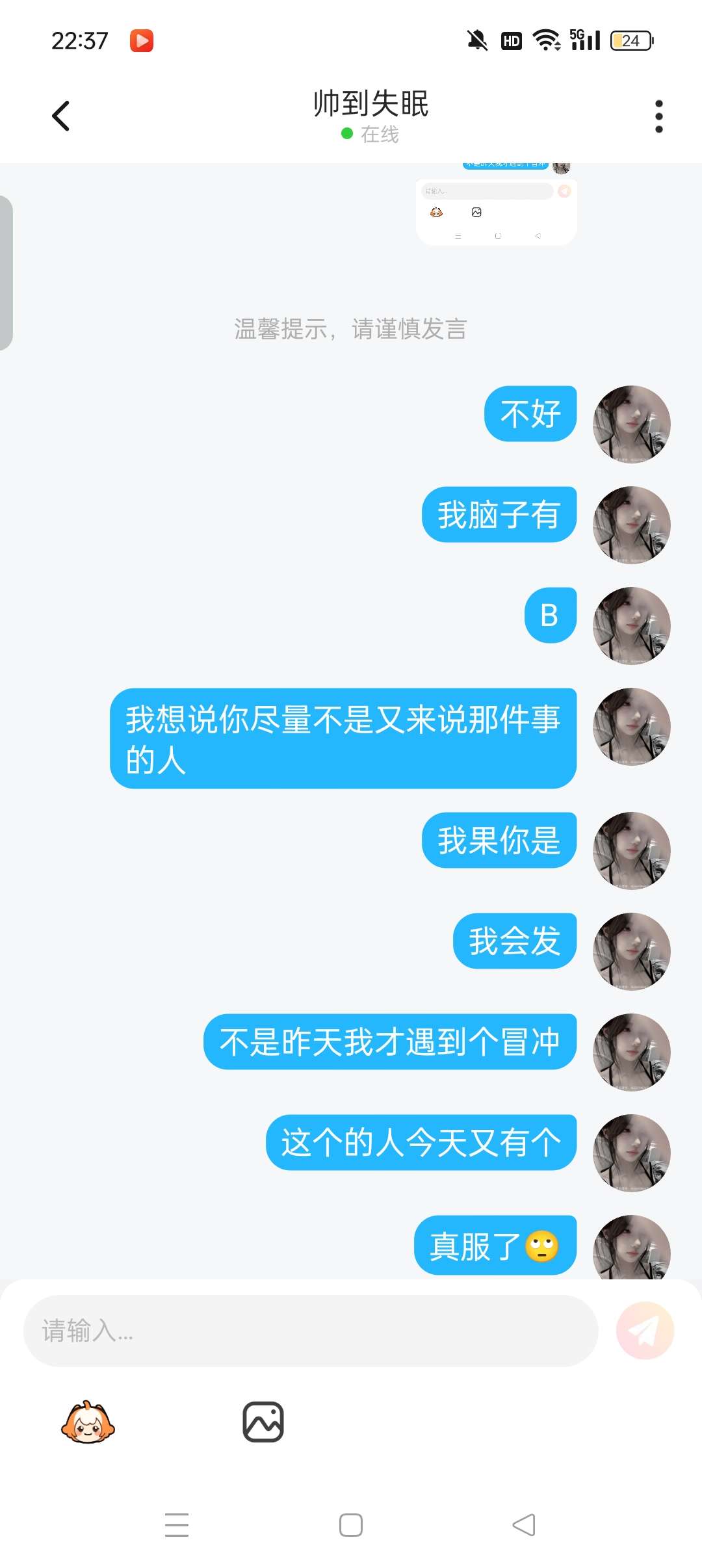This screenshot has height=1568, width=702.
Task: Open the system recent apps menu
Action: [177, 1525]
